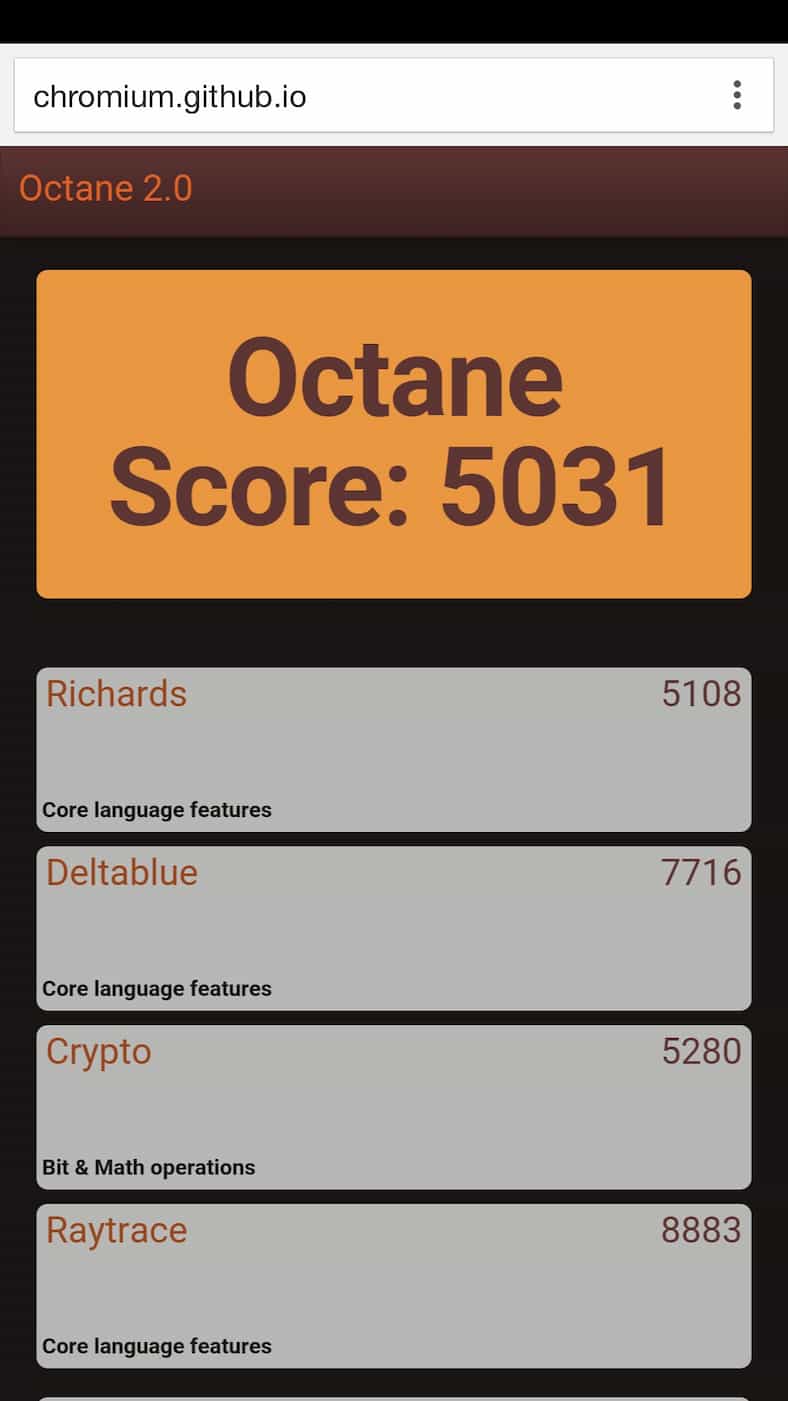Open the Crypto benchmark card
Screen dimensions: 788x1401
393,1107
